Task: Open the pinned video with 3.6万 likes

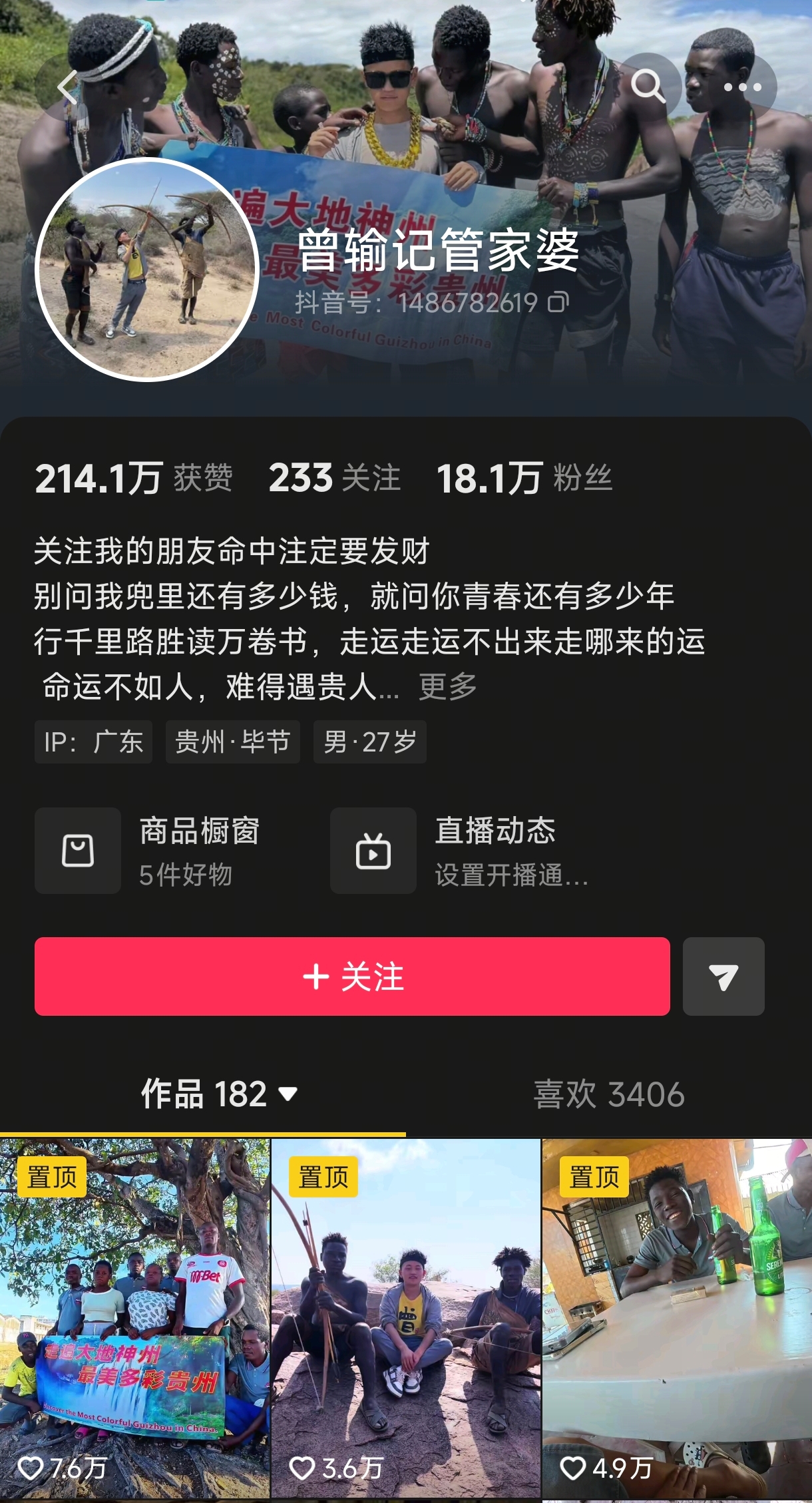Action: coord(405,1318)
